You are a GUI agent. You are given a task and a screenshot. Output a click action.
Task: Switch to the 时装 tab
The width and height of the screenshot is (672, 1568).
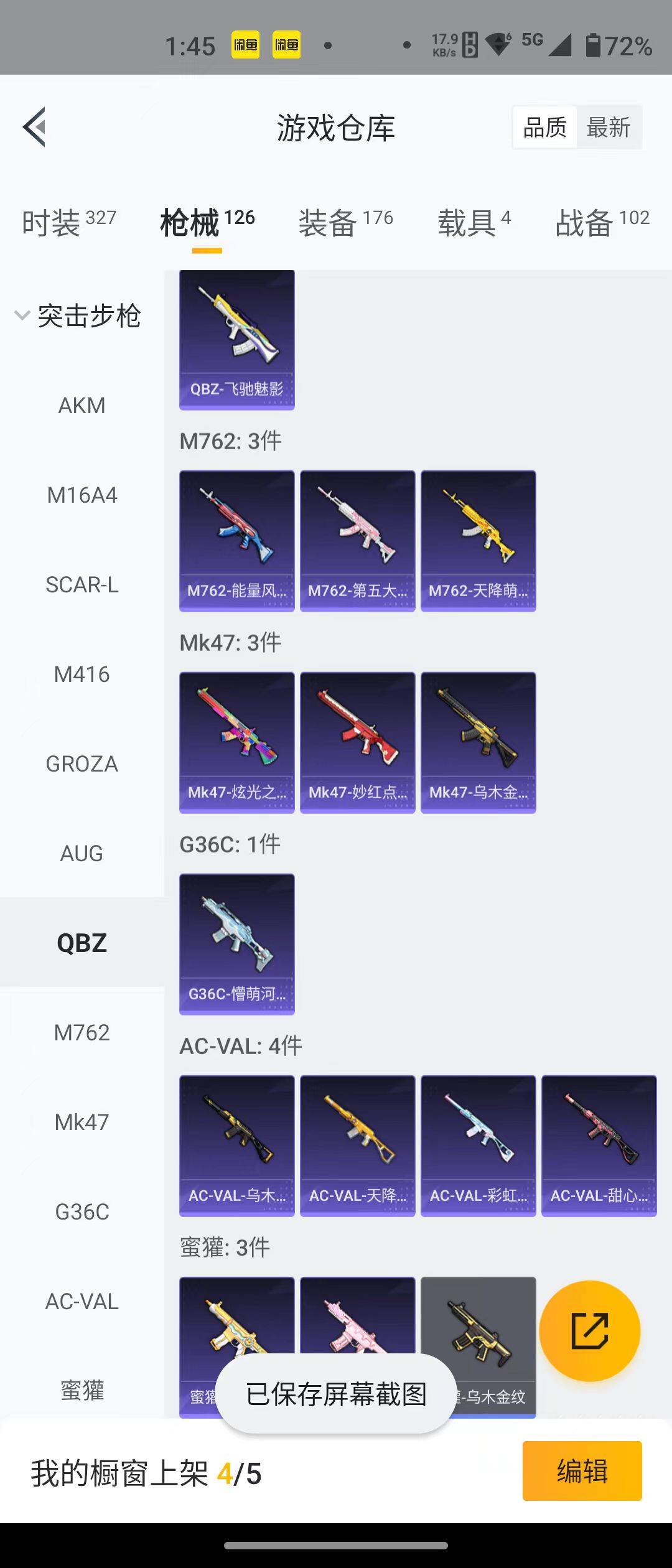point(68,222)
